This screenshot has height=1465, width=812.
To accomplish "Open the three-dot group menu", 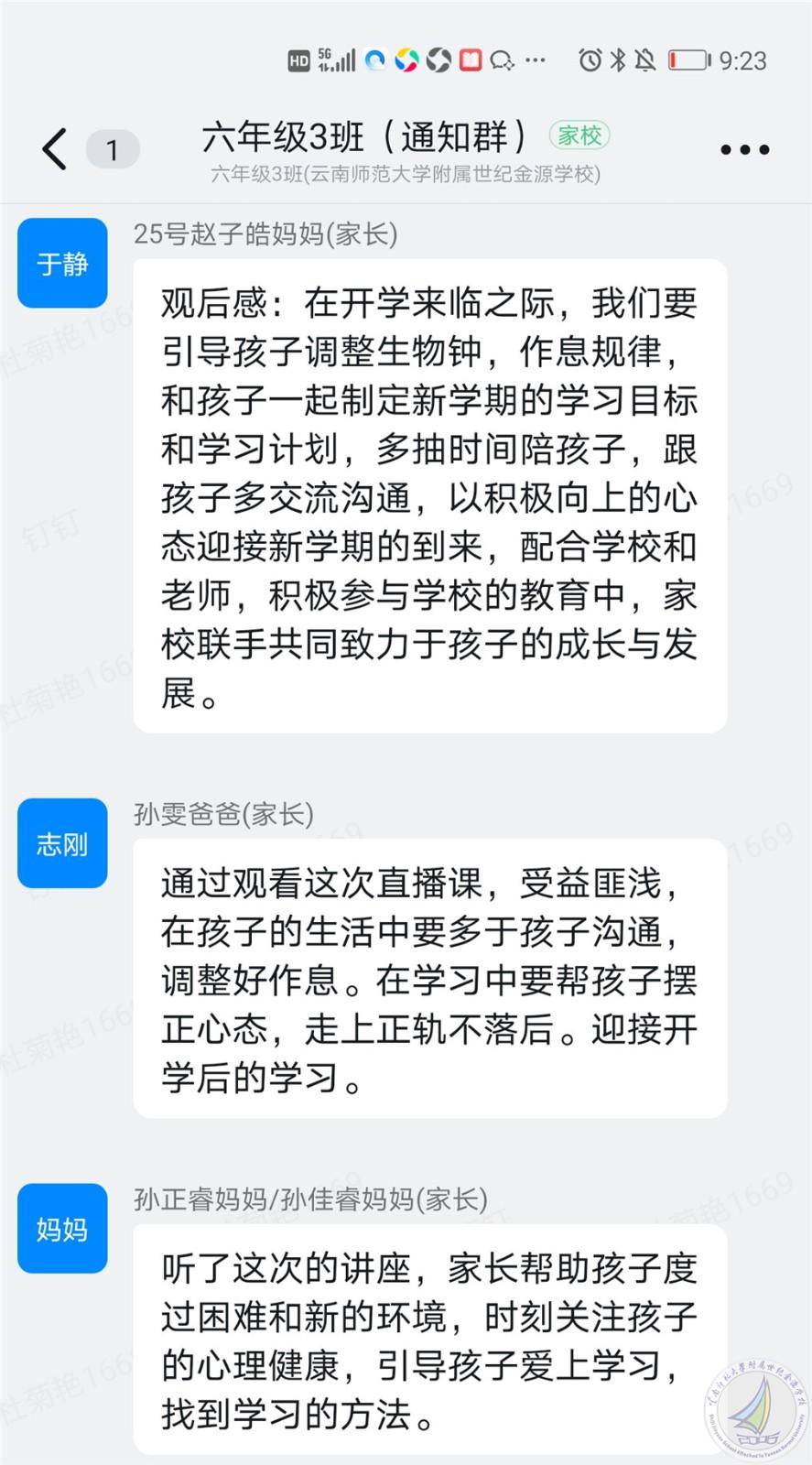I will pyautogui.click(x=744, y=149).
